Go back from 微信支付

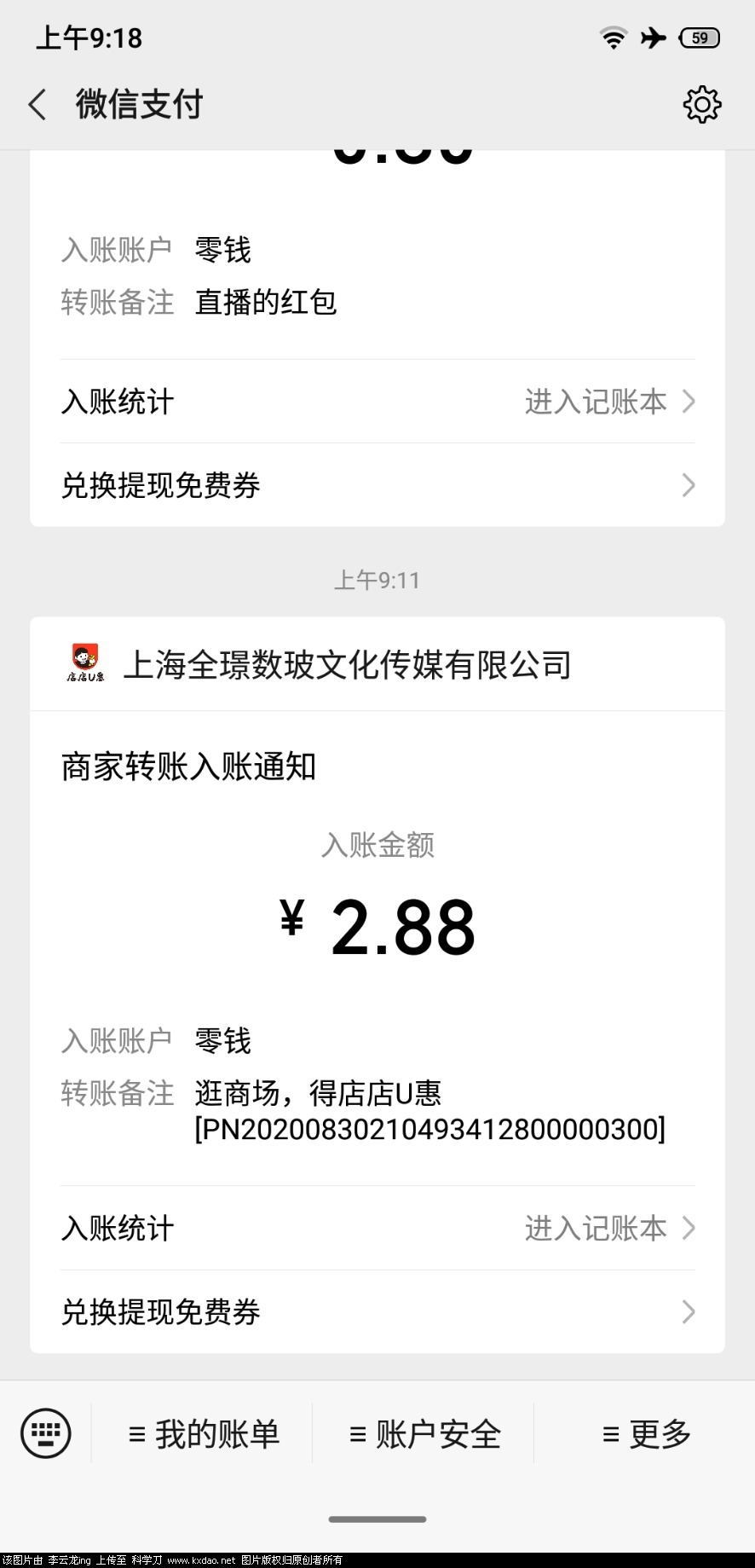(37, 105)
